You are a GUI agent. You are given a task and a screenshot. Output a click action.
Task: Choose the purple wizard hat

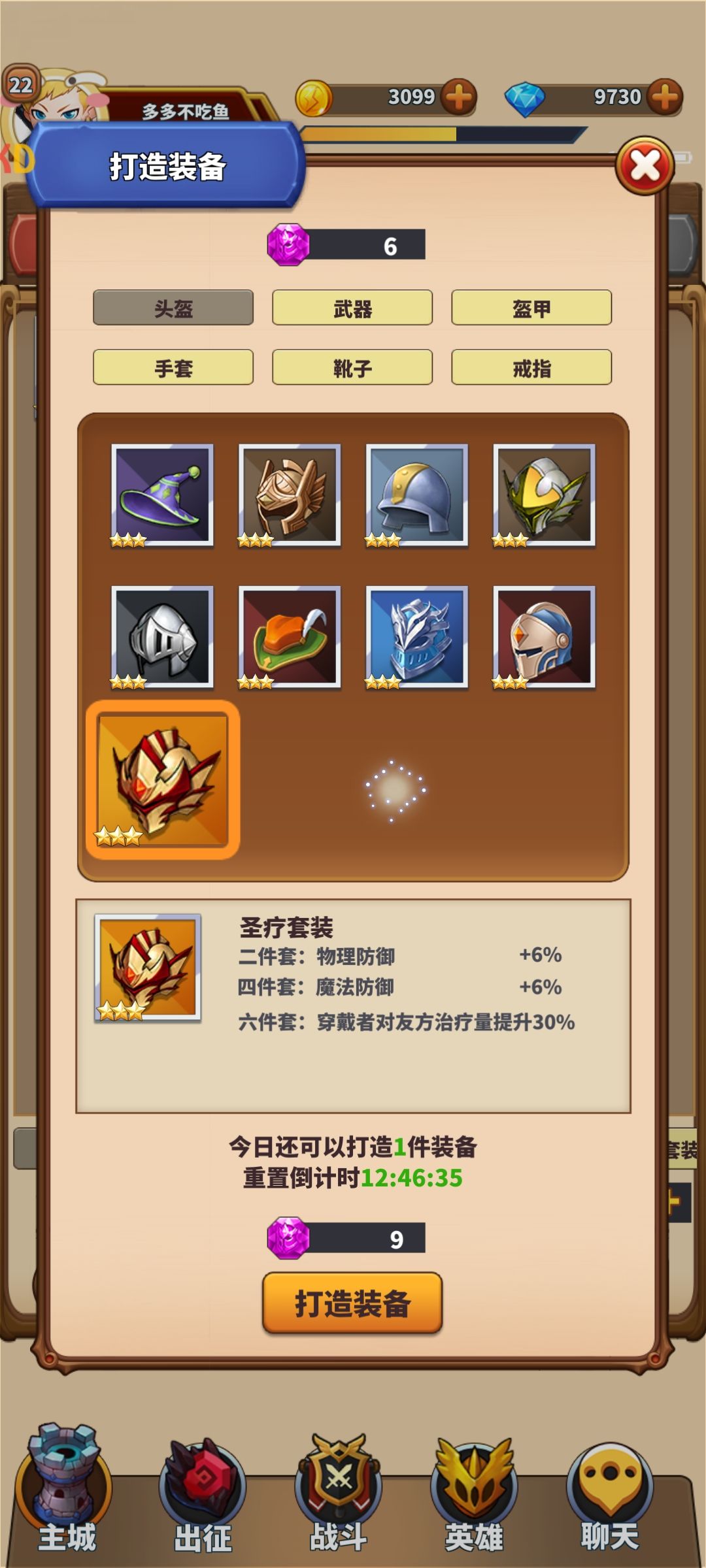coord(162,495)
